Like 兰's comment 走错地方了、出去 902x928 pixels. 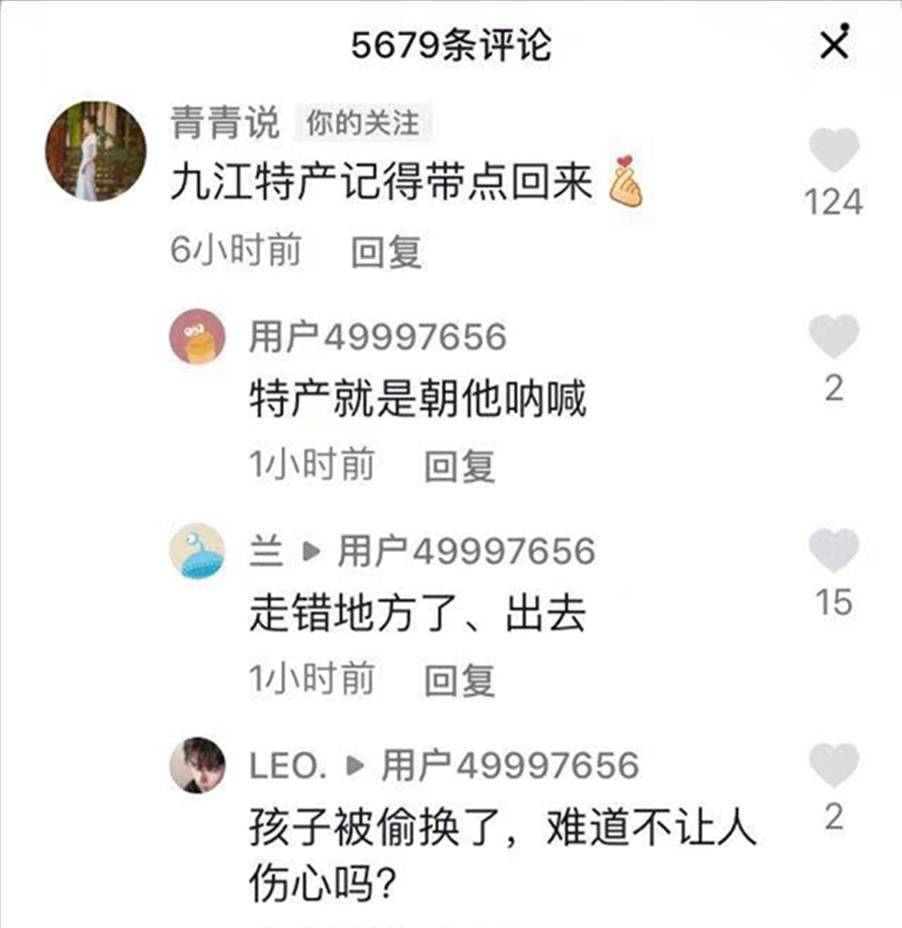point(834,552)
